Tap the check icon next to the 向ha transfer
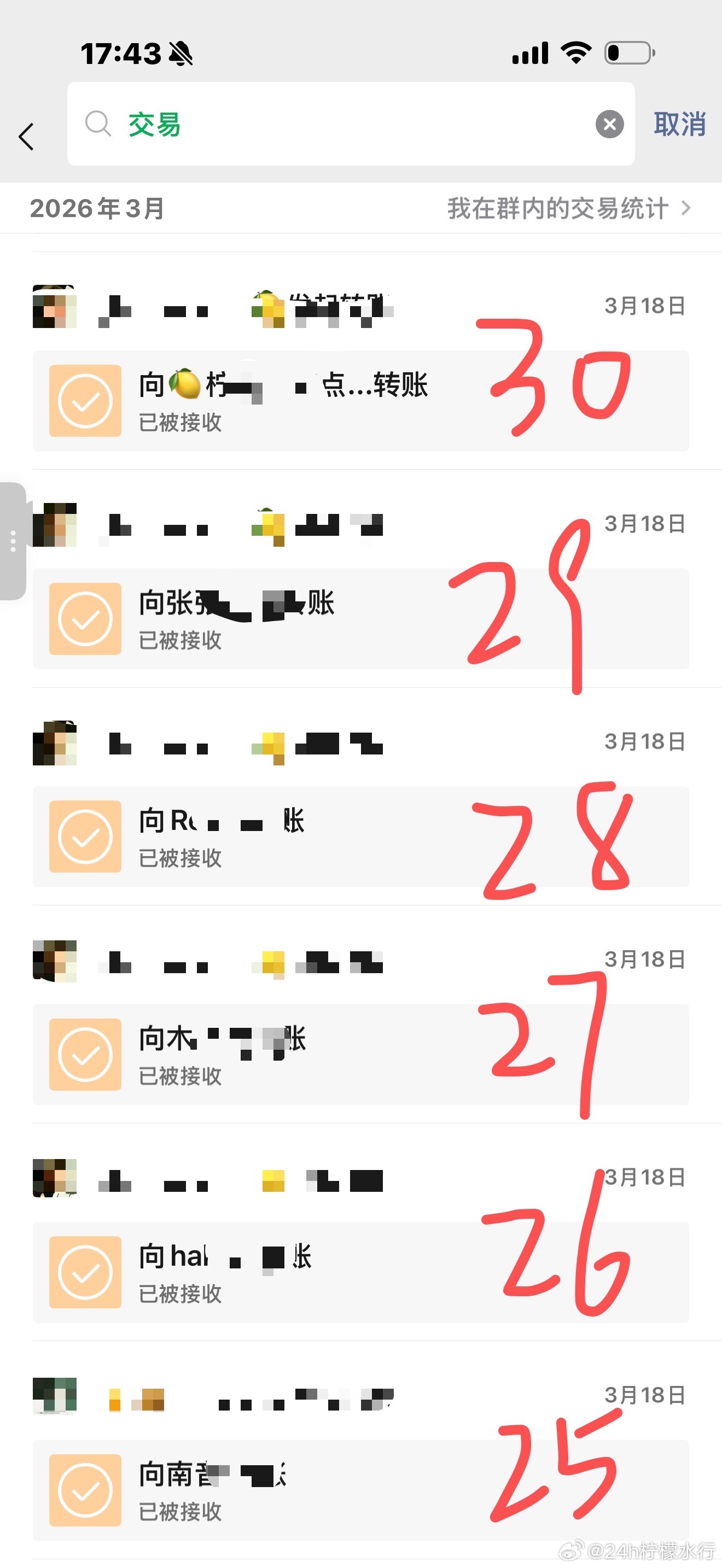This screenshot has height=1568, width=722. coord(85,1272)
